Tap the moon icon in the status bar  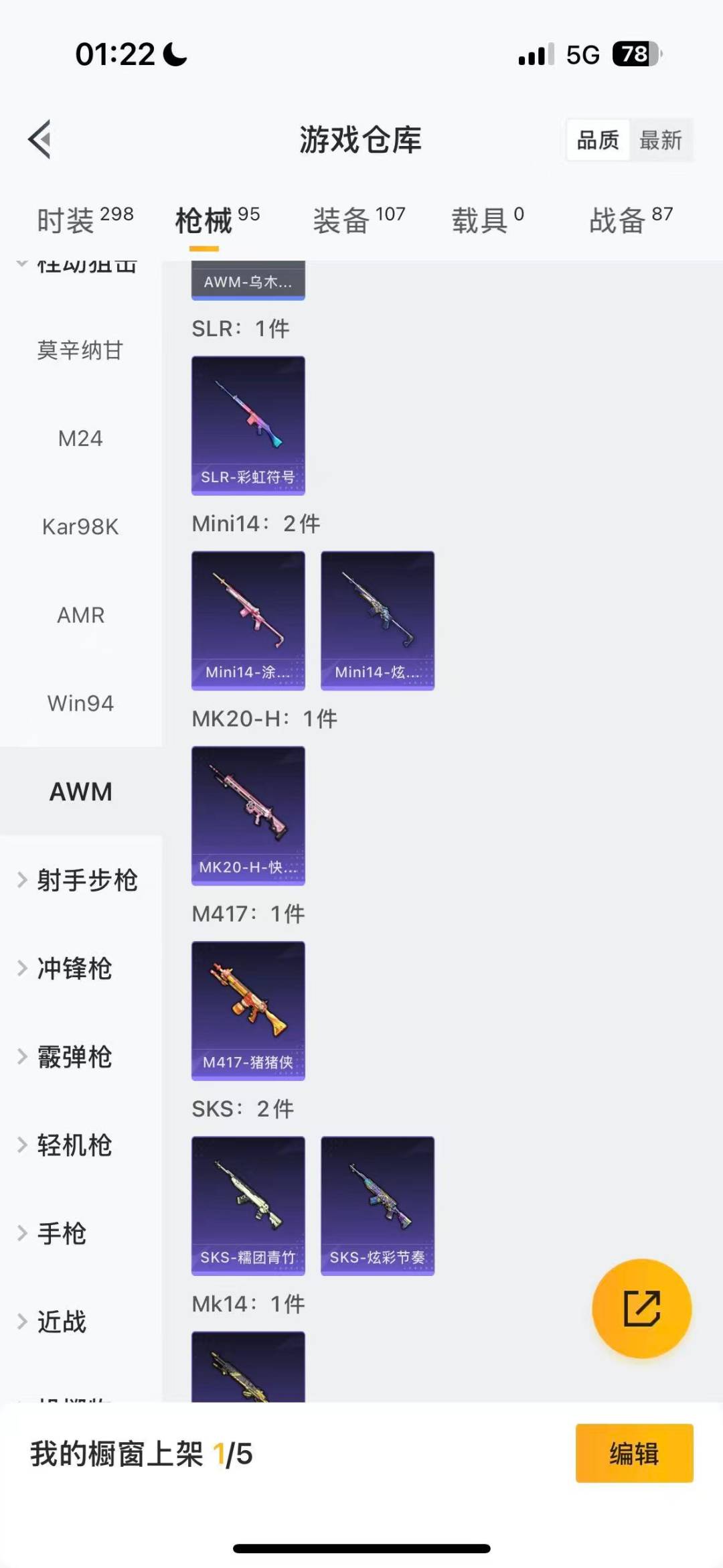coord(176,55)
